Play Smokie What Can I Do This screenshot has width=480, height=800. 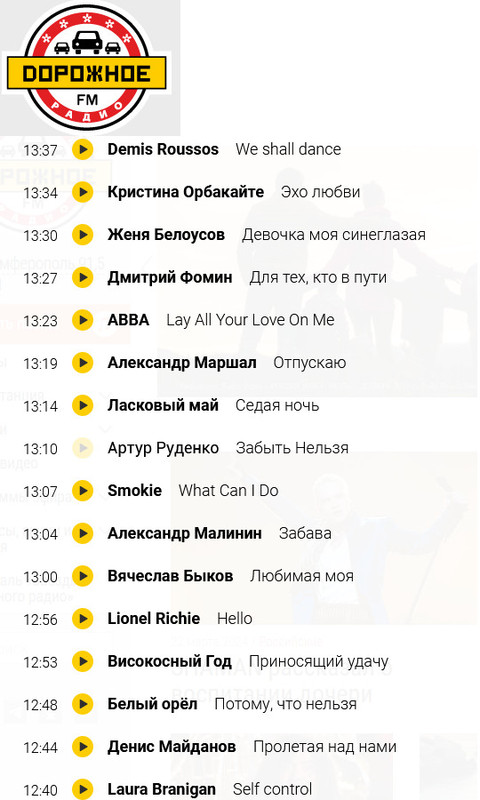pos(83,491)
